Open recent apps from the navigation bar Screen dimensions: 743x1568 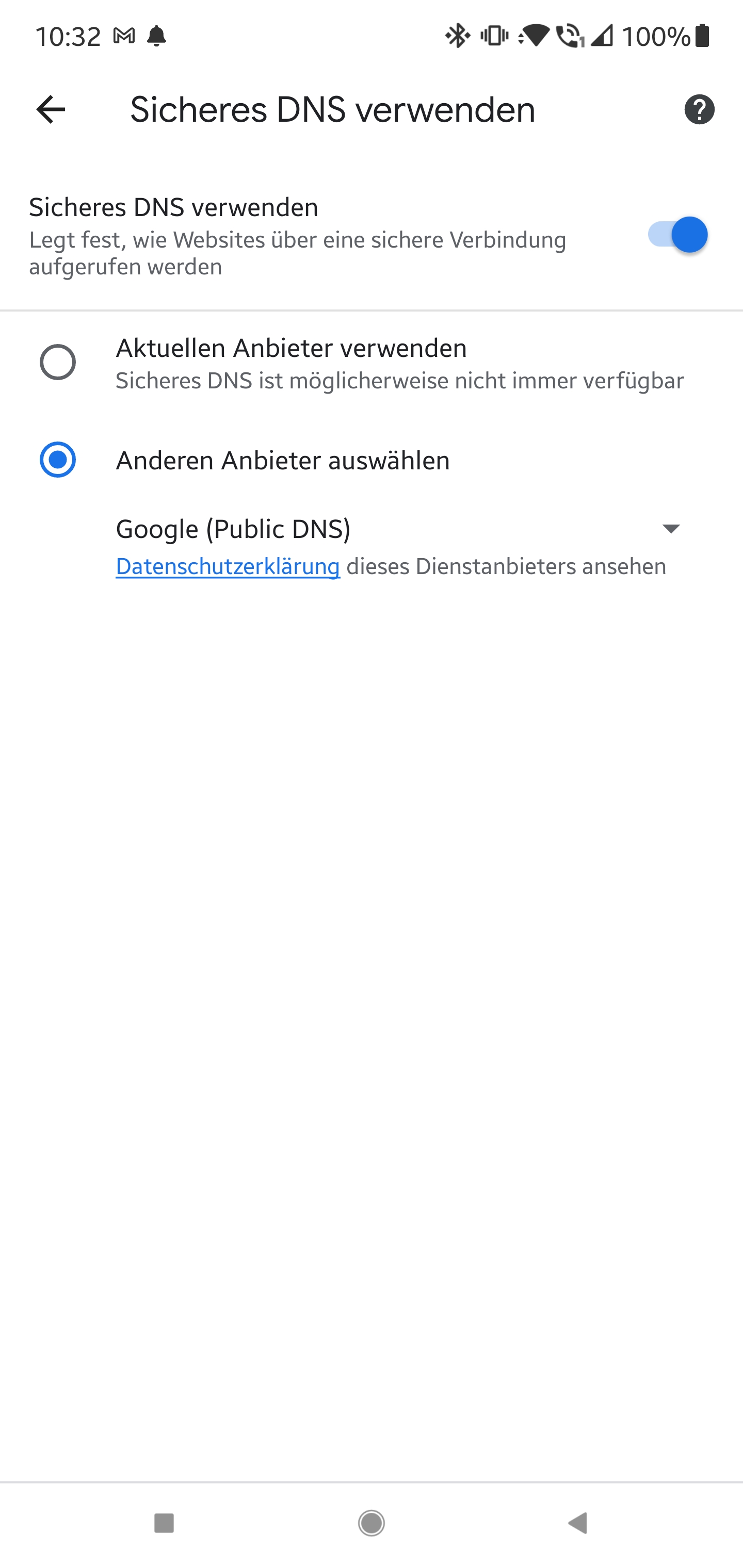coord(164,1523)
